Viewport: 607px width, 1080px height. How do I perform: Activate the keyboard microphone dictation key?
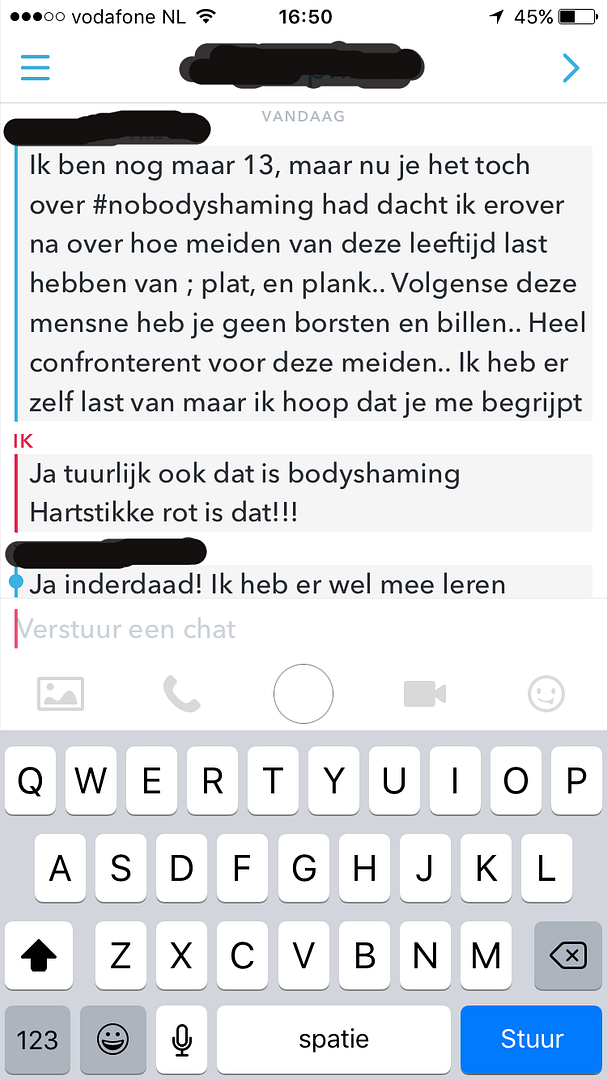[x=181, y=1039]
